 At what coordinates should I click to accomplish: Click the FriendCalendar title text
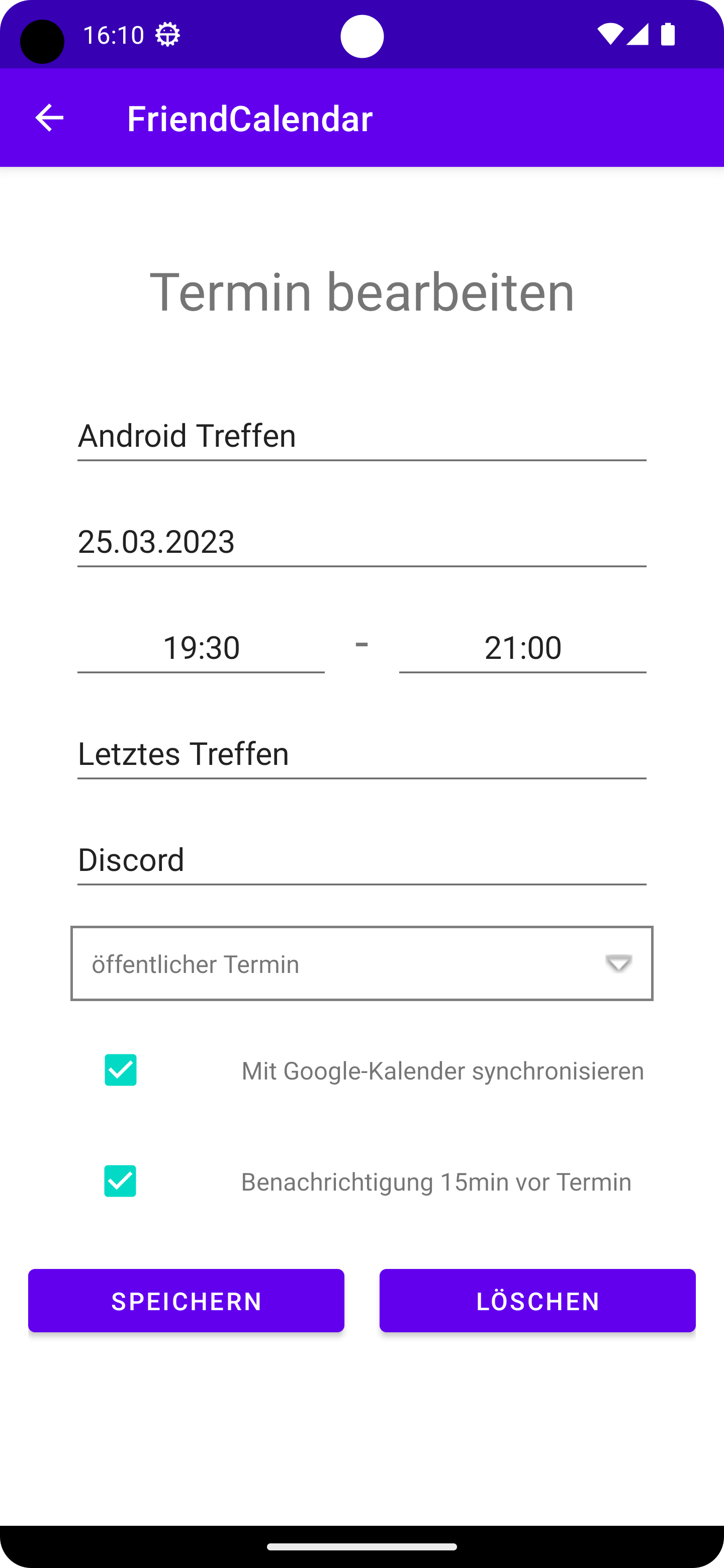249,118
